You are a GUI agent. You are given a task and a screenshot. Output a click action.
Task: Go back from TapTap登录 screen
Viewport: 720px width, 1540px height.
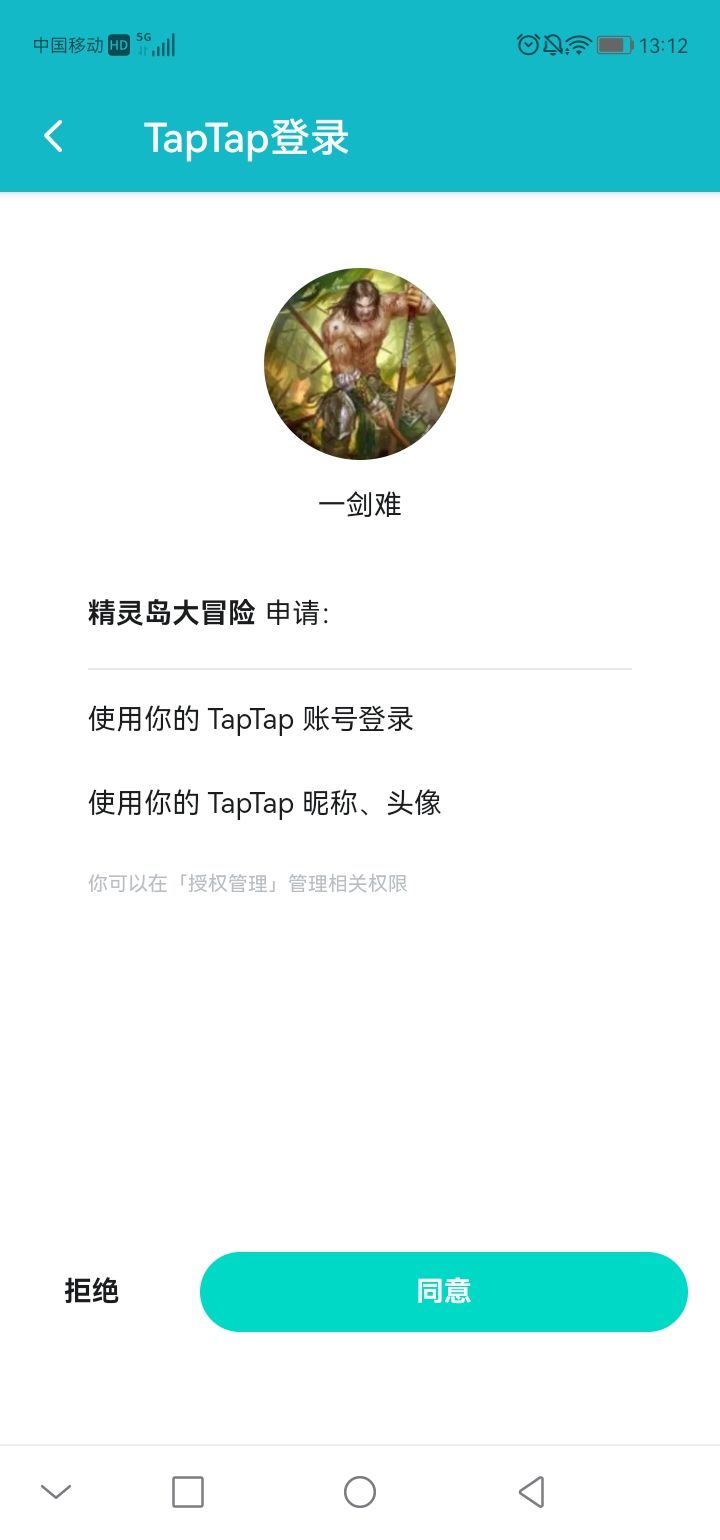point(54,137)
